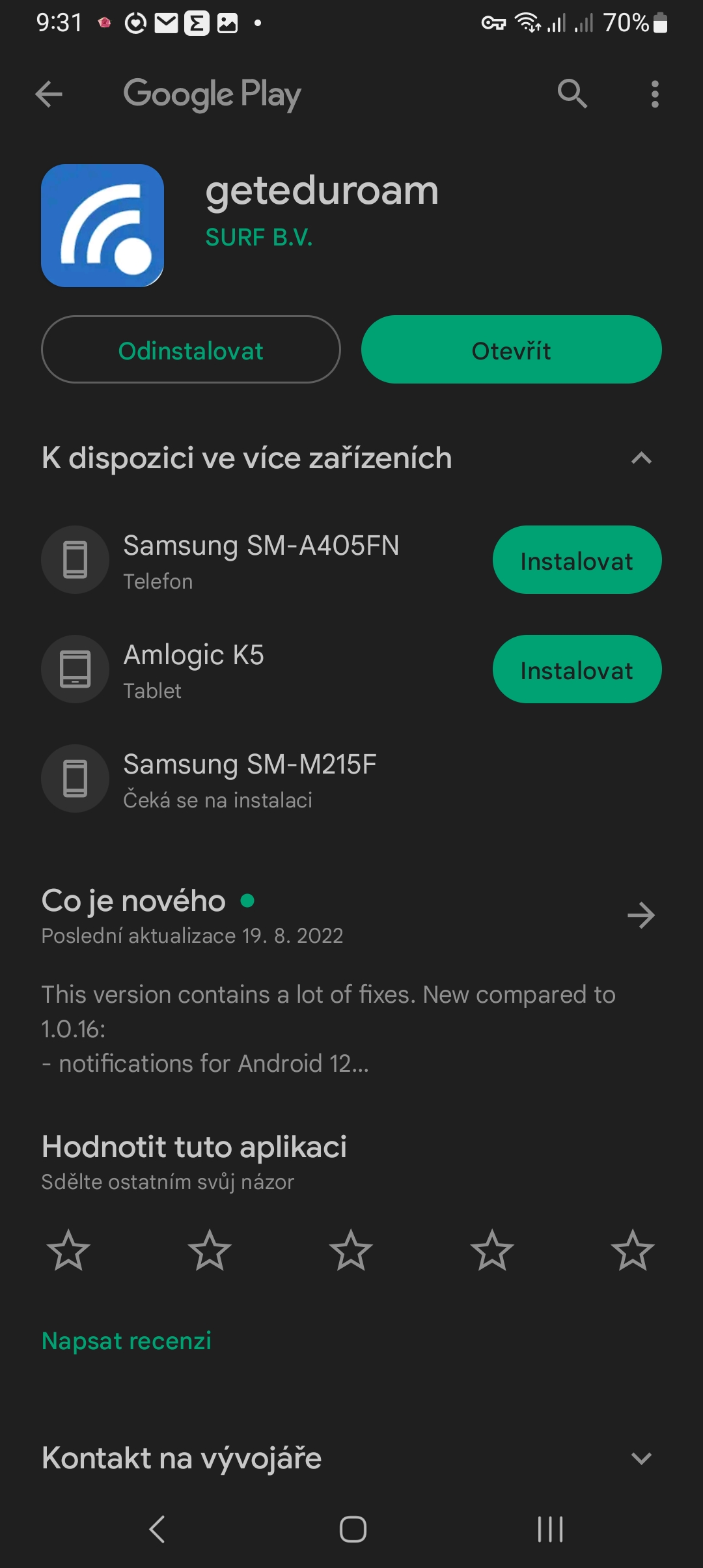Install on Samsung SM-A405FN phone
The image size is (703, 1568).
pyautogui.click(x=577, y=560)
